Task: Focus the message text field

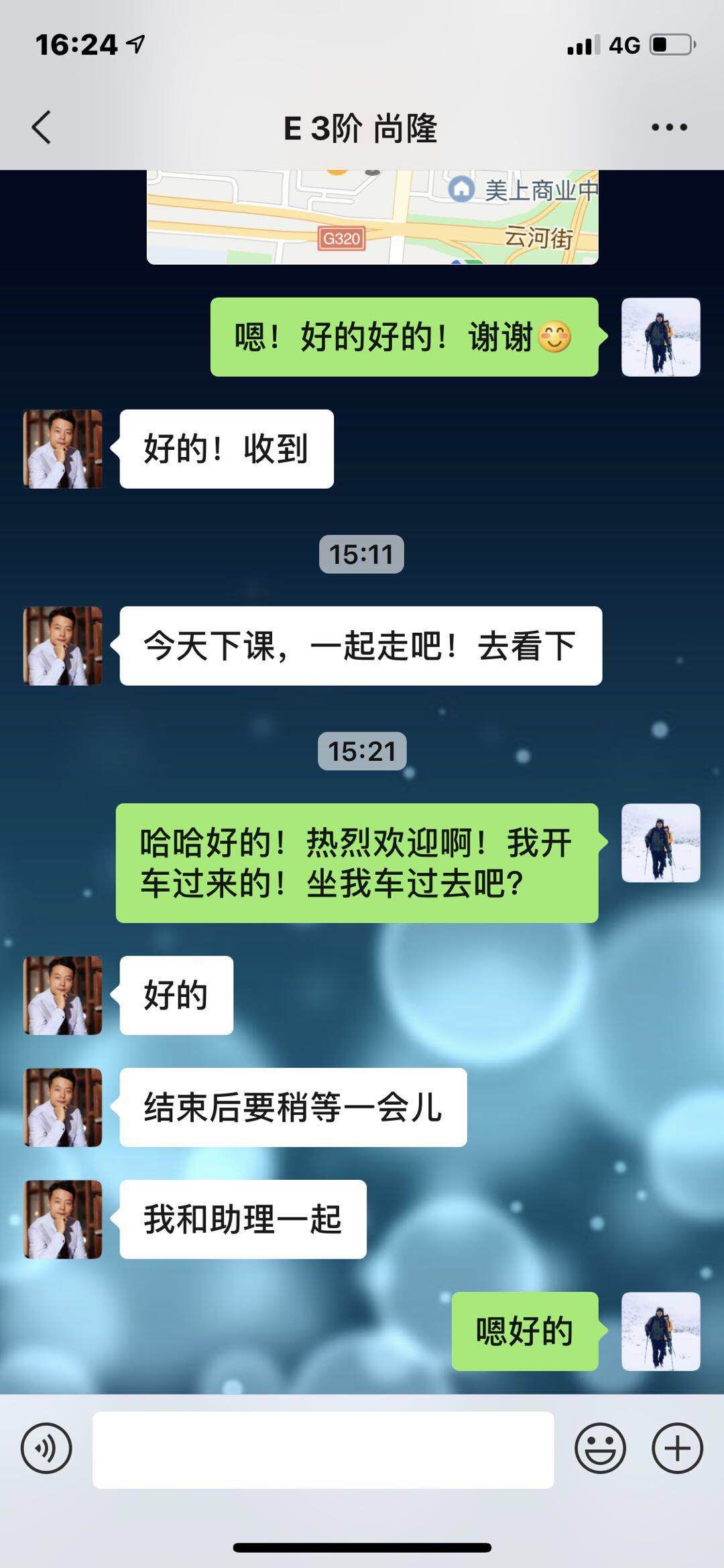Action: pyautogui.click(x=323, y=1449)
